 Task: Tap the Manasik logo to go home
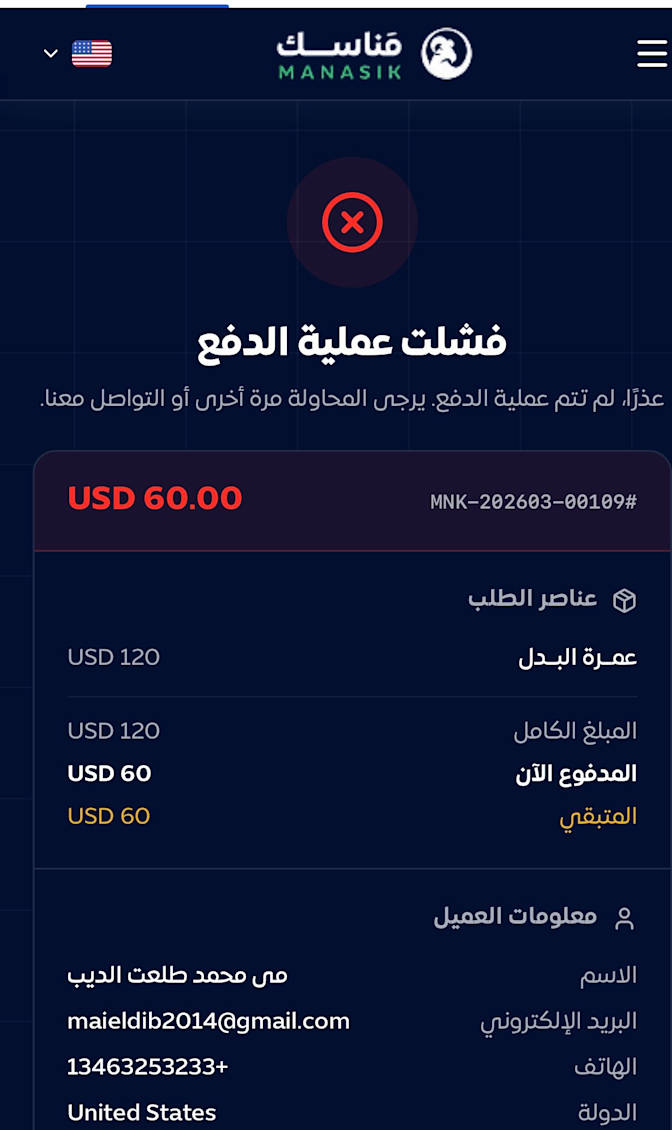(x=374, y=54)
